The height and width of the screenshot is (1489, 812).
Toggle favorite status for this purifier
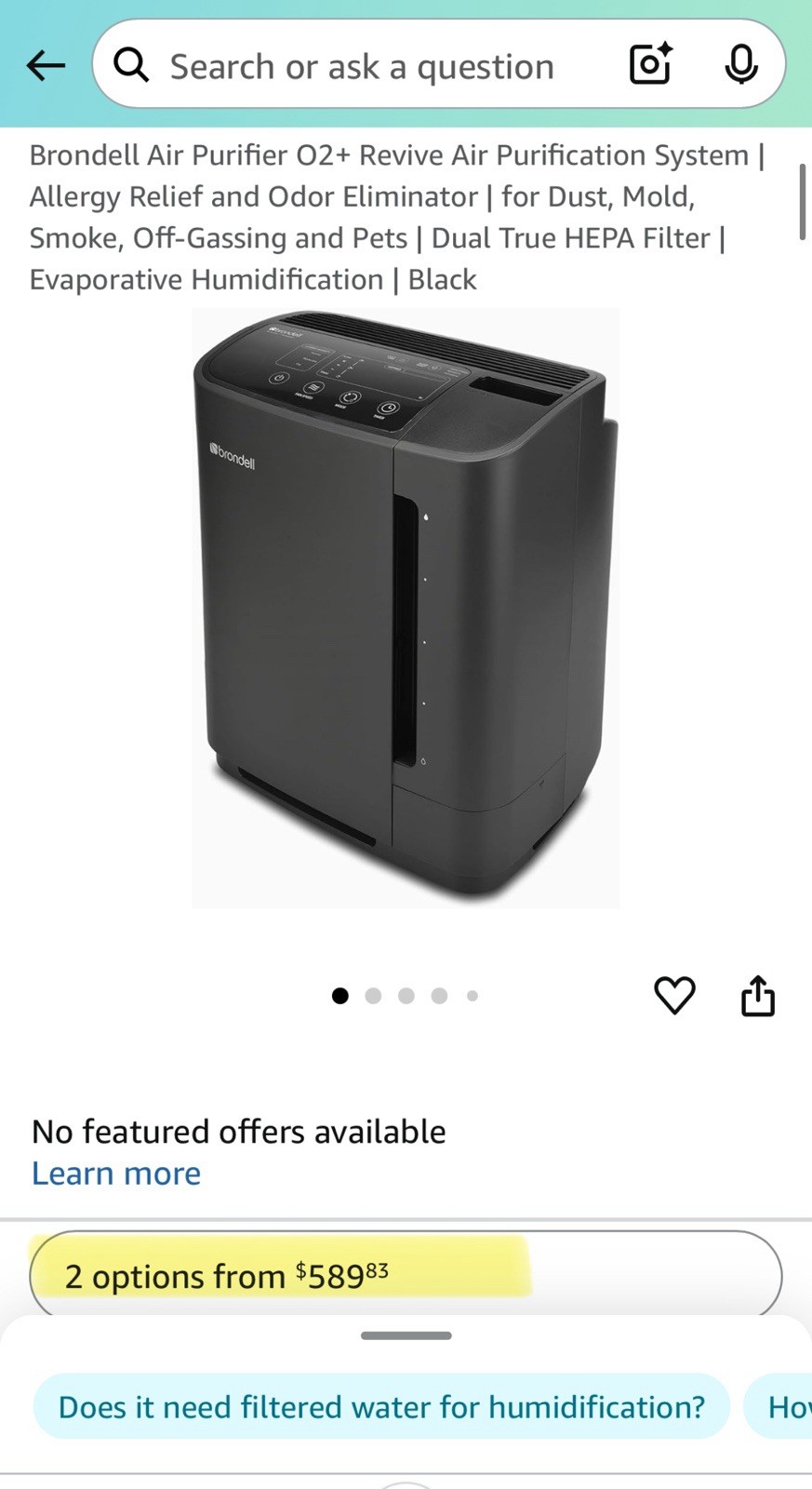[x=674, y=995]
